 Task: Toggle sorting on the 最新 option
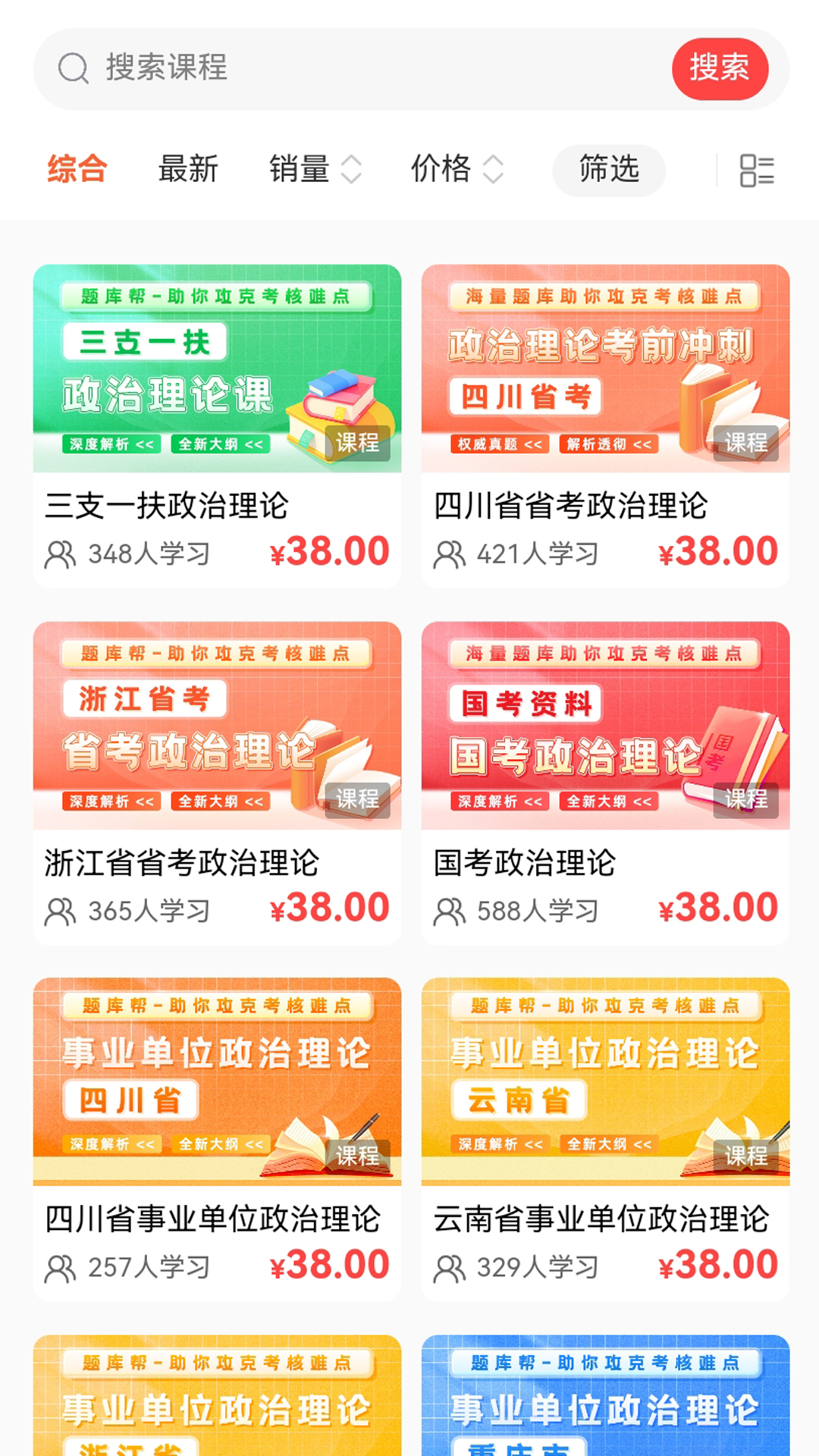pos(187,170)
